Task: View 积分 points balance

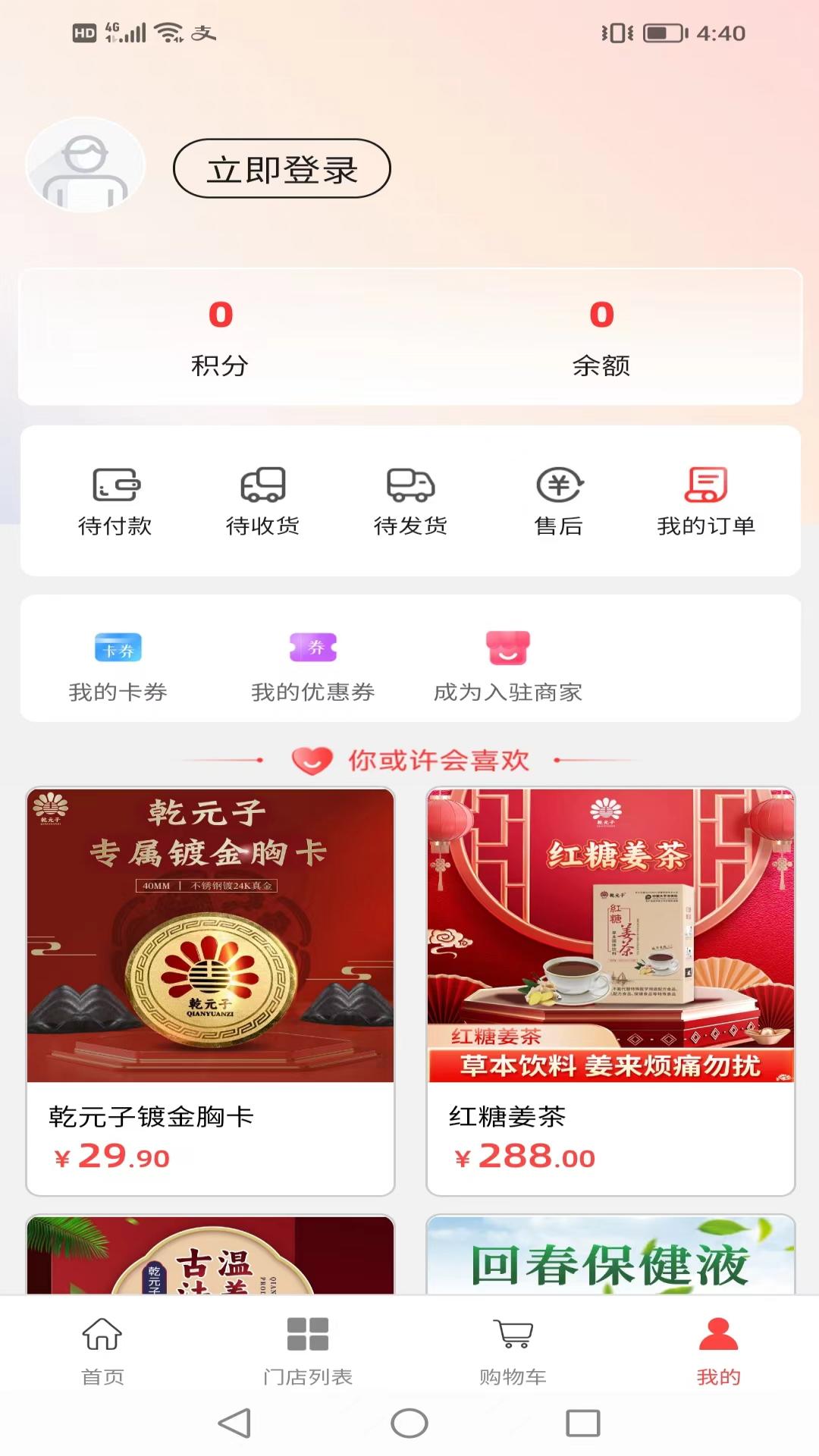Action: click(220, 337)
